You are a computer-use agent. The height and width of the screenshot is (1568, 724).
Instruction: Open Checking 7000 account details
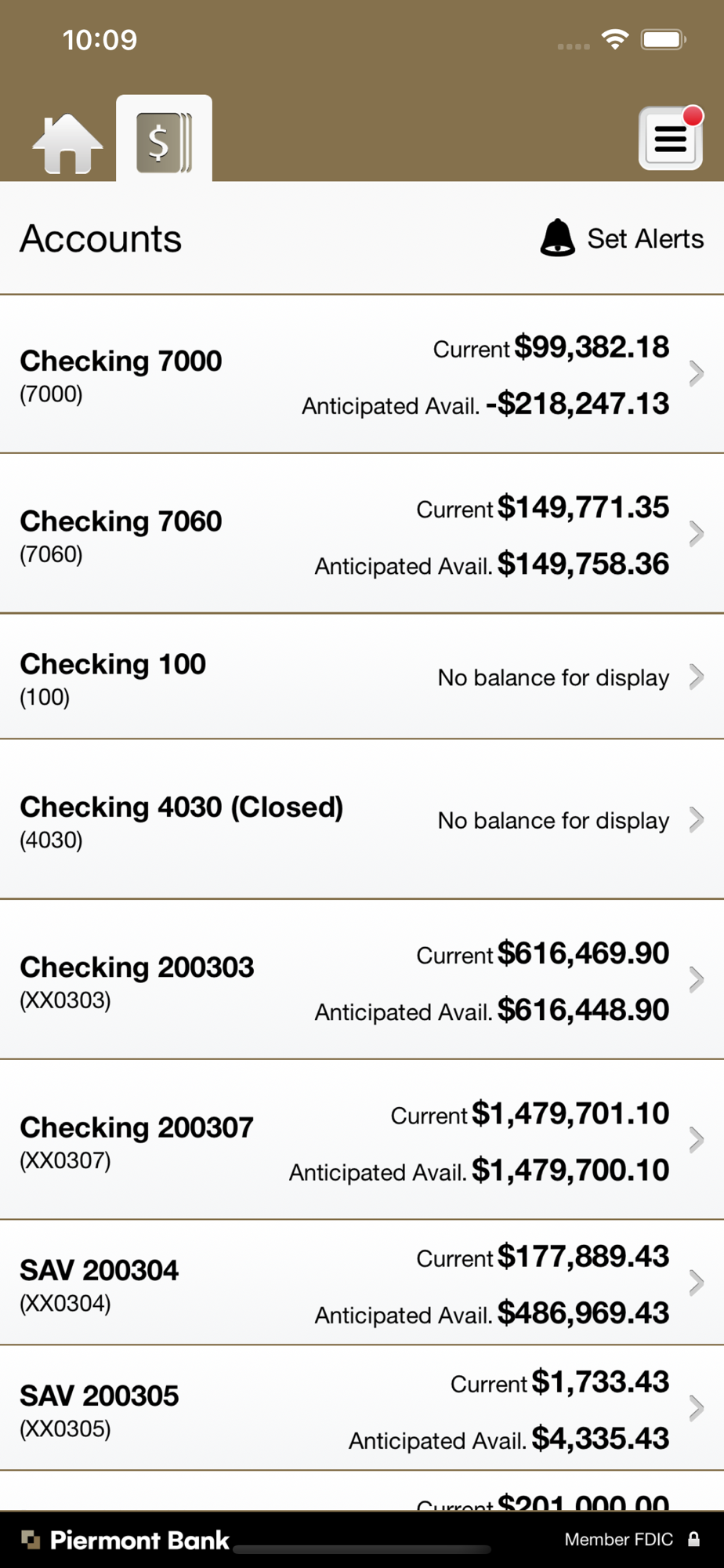[x=362, y=375]
